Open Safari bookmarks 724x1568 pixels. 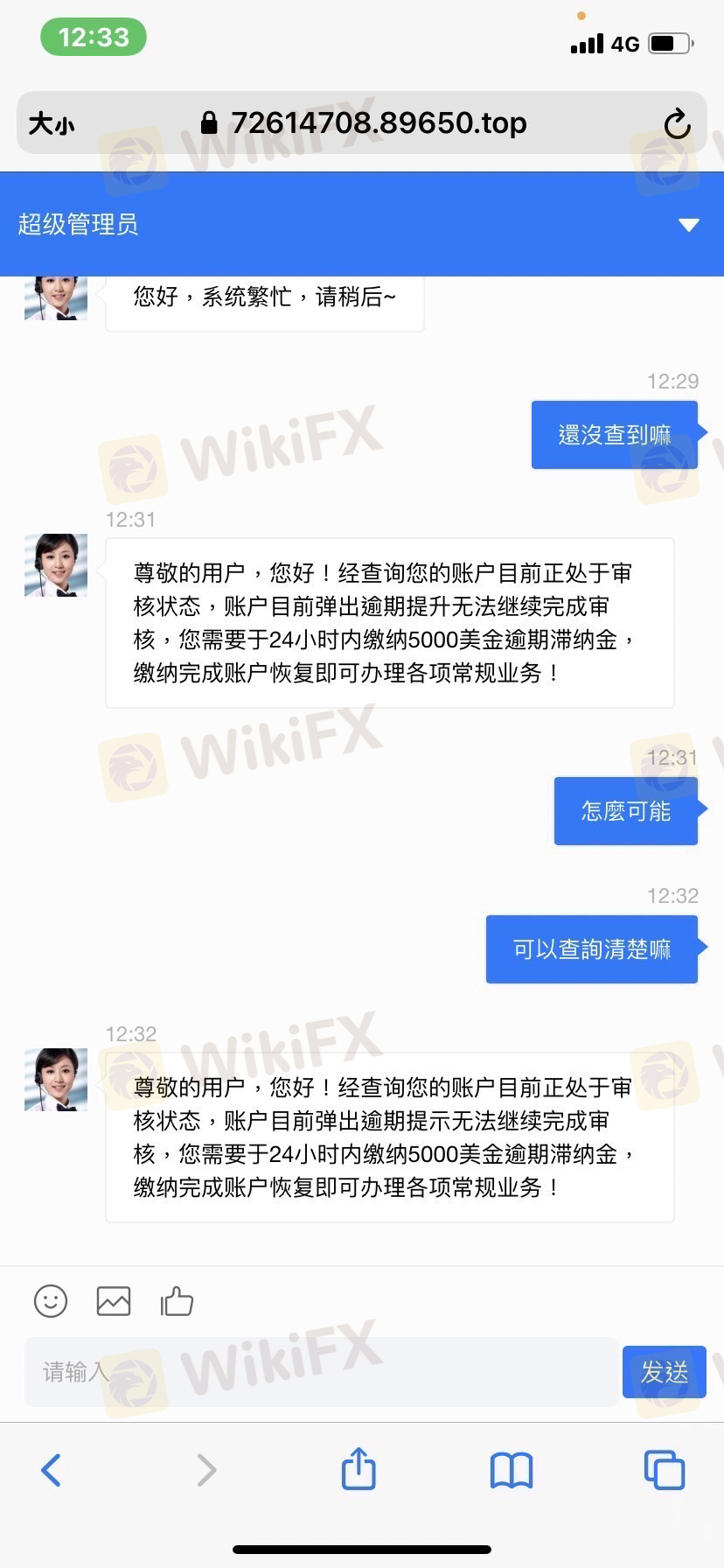point(512,1470)
